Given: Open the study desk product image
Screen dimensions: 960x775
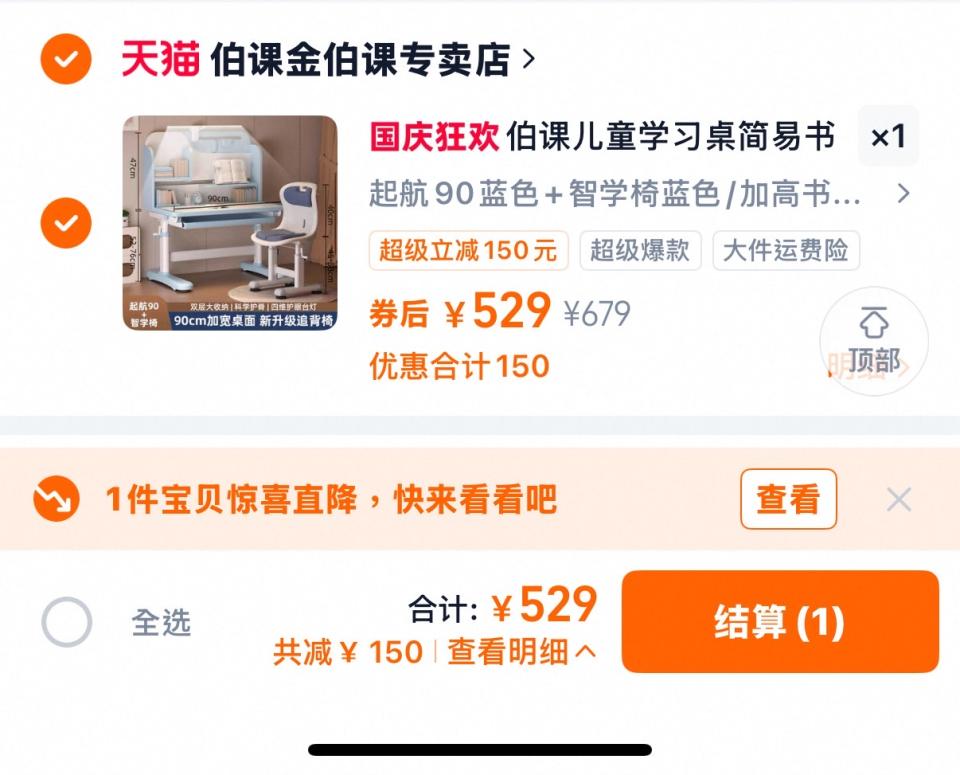Looking at the screenshot, I should (x=230, y=222).
